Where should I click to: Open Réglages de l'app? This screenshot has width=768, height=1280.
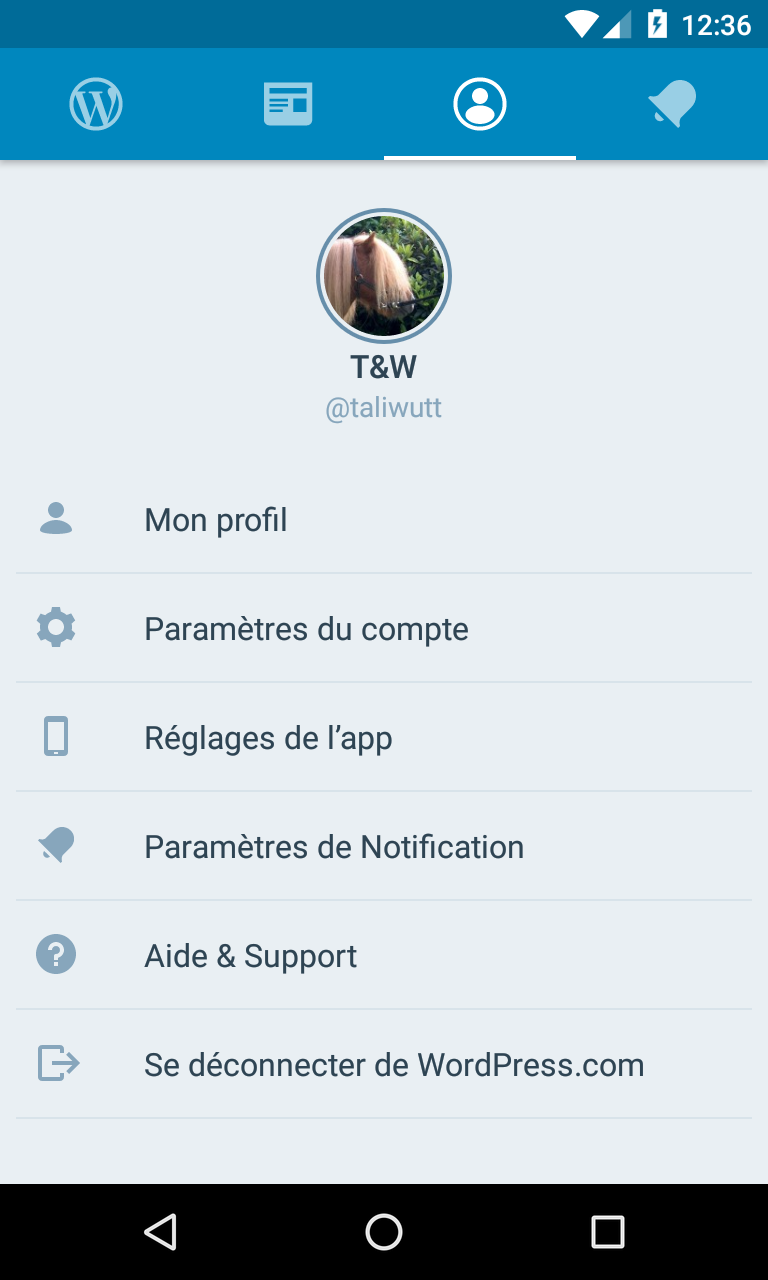coord(268,737)
